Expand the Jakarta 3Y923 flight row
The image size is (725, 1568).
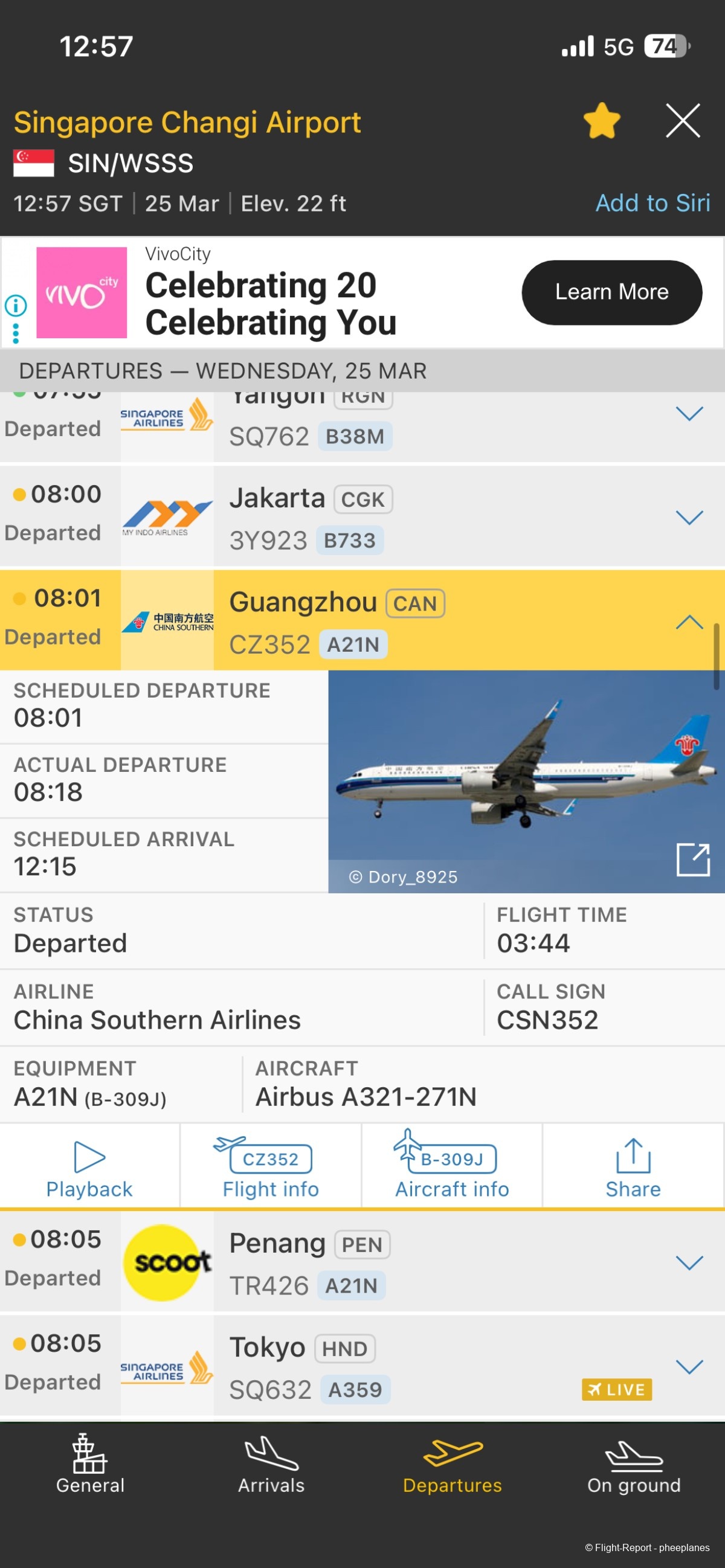689,518
